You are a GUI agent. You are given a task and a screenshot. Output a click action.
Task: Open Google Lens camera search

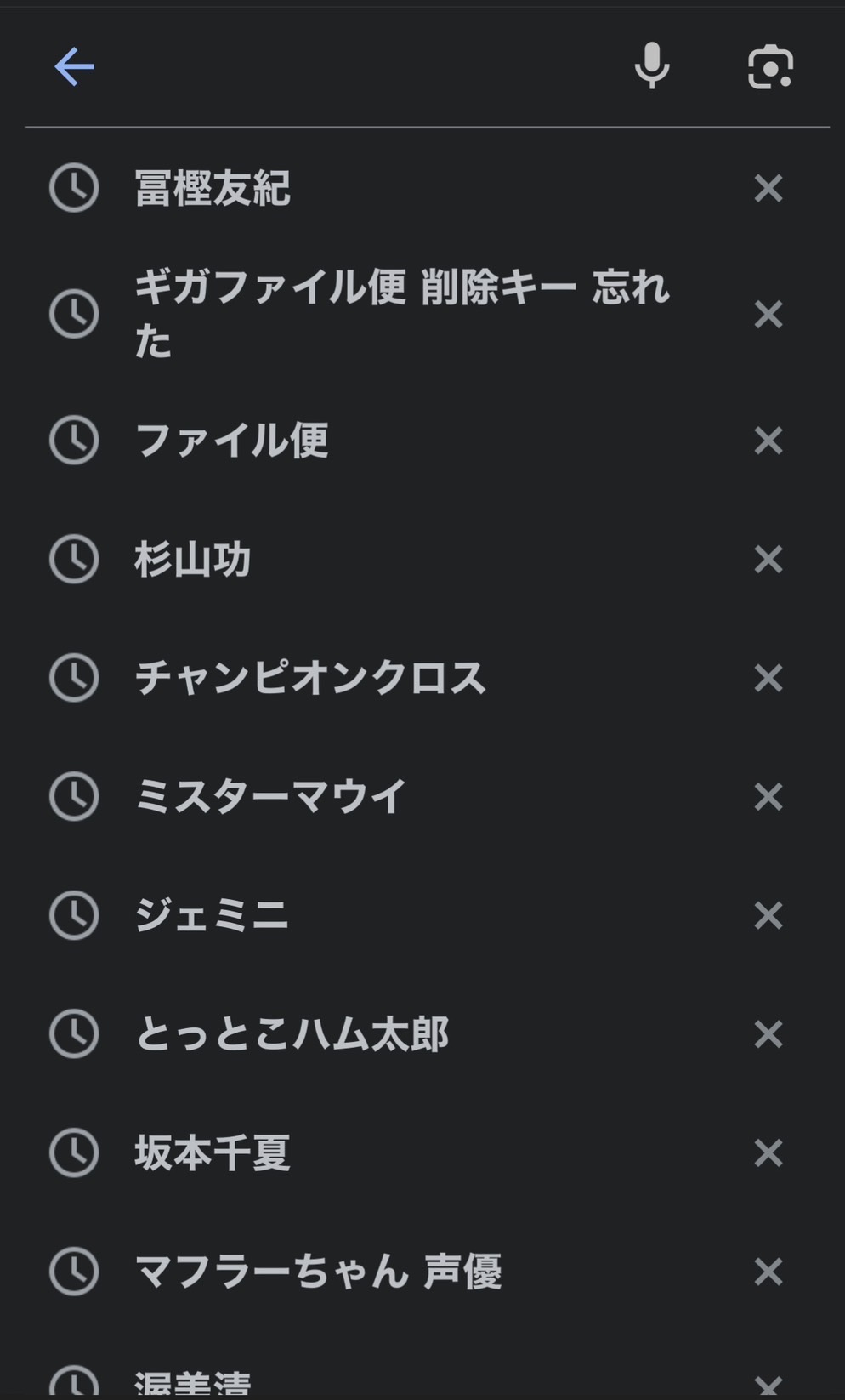click(770, 67)
